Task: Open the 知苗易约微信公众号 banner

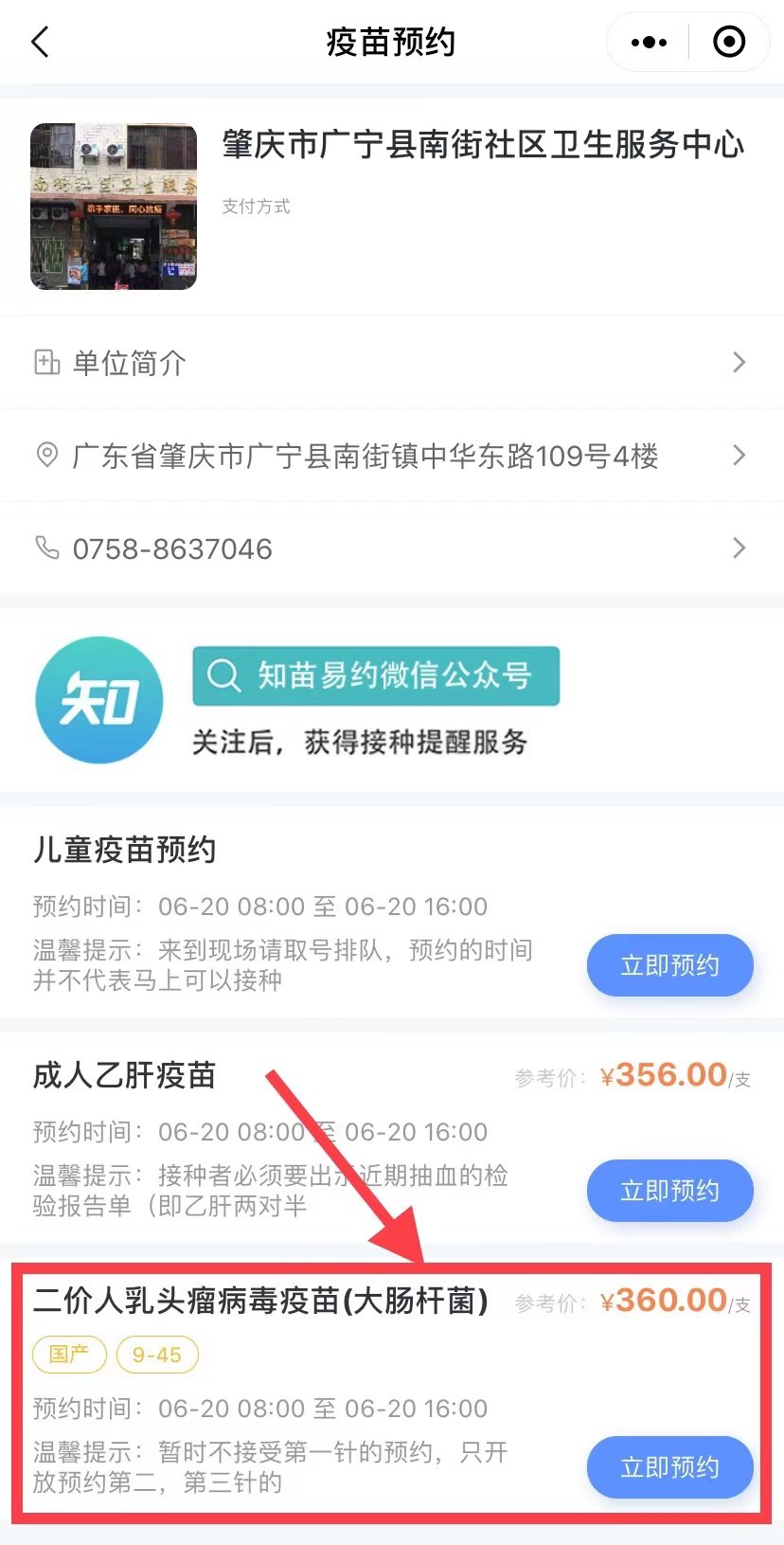Action: point(376,676)
